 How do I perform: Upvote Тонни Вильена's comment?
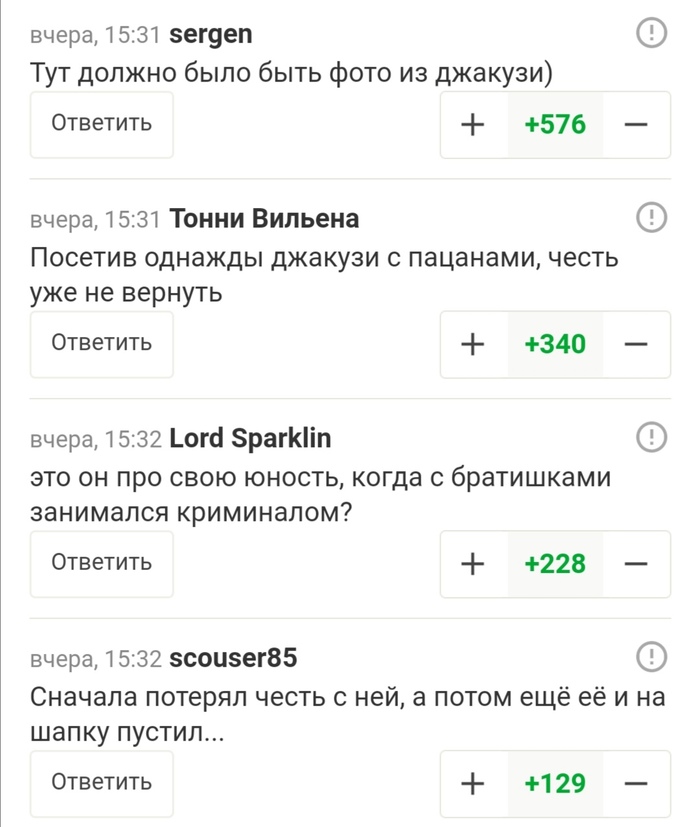pos(474,344)
